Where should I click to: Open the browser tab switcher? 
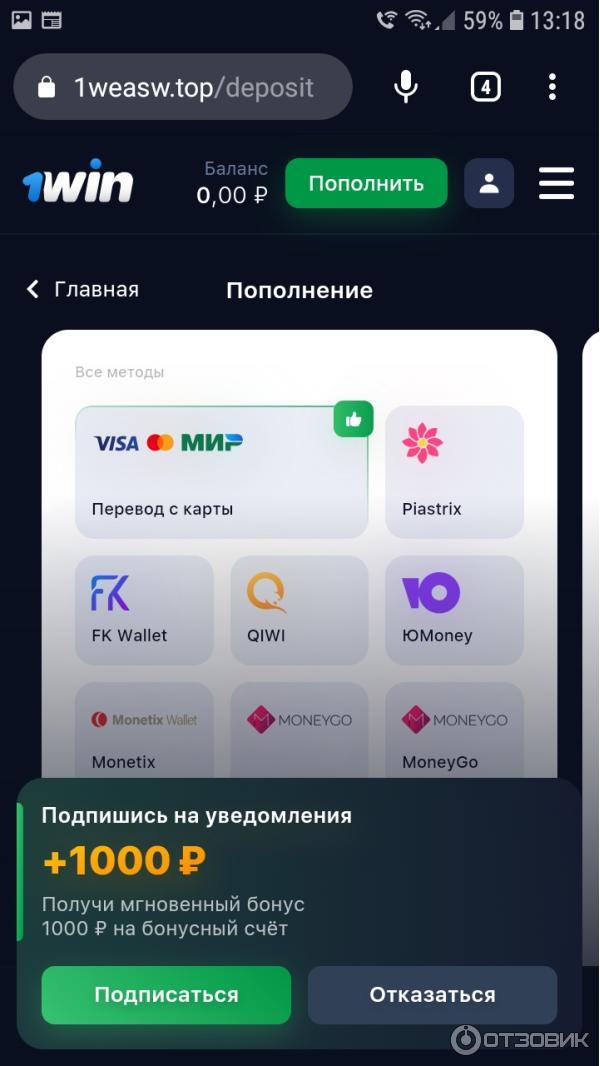click(x=485, y=87)
